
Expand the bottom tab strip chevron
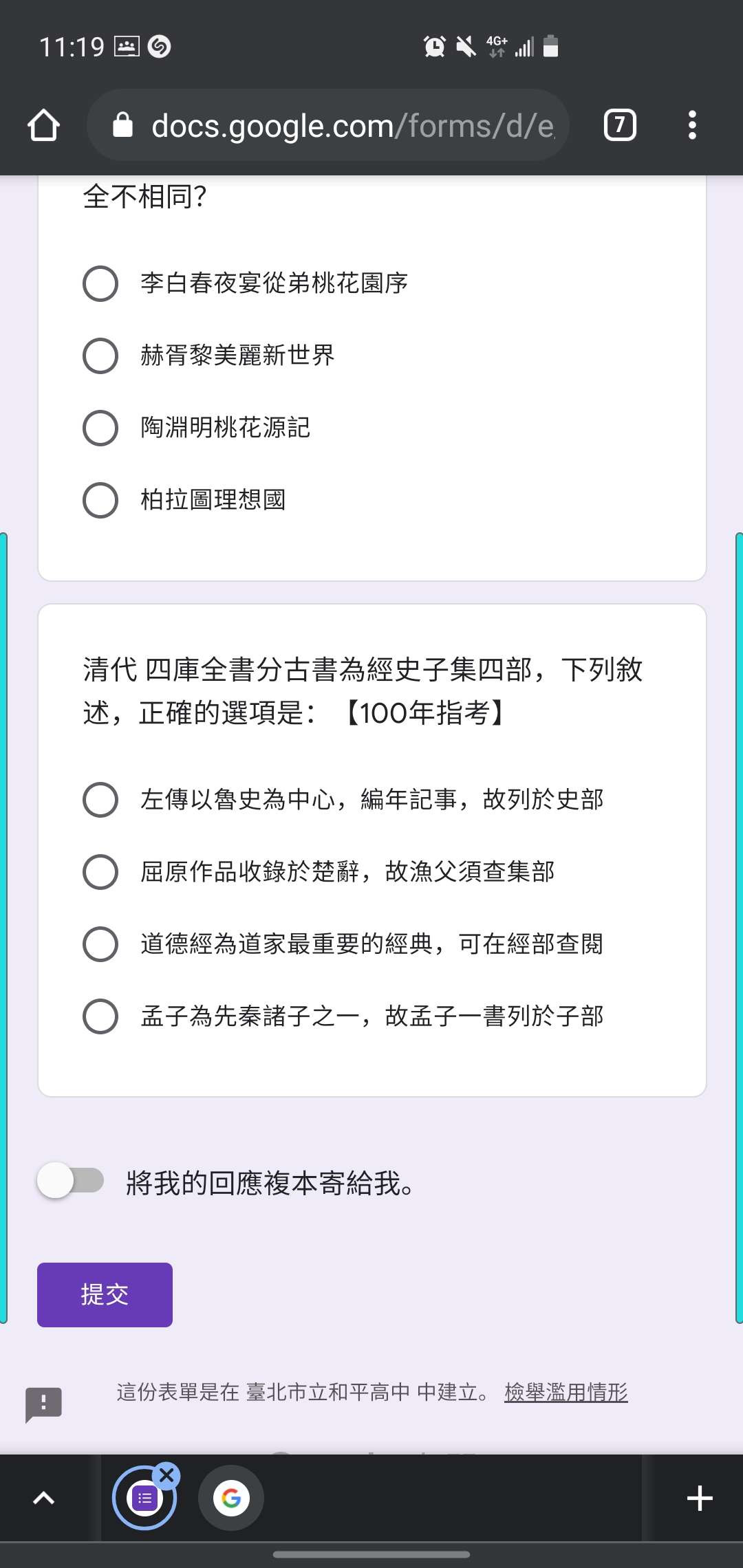(44, 1498)
